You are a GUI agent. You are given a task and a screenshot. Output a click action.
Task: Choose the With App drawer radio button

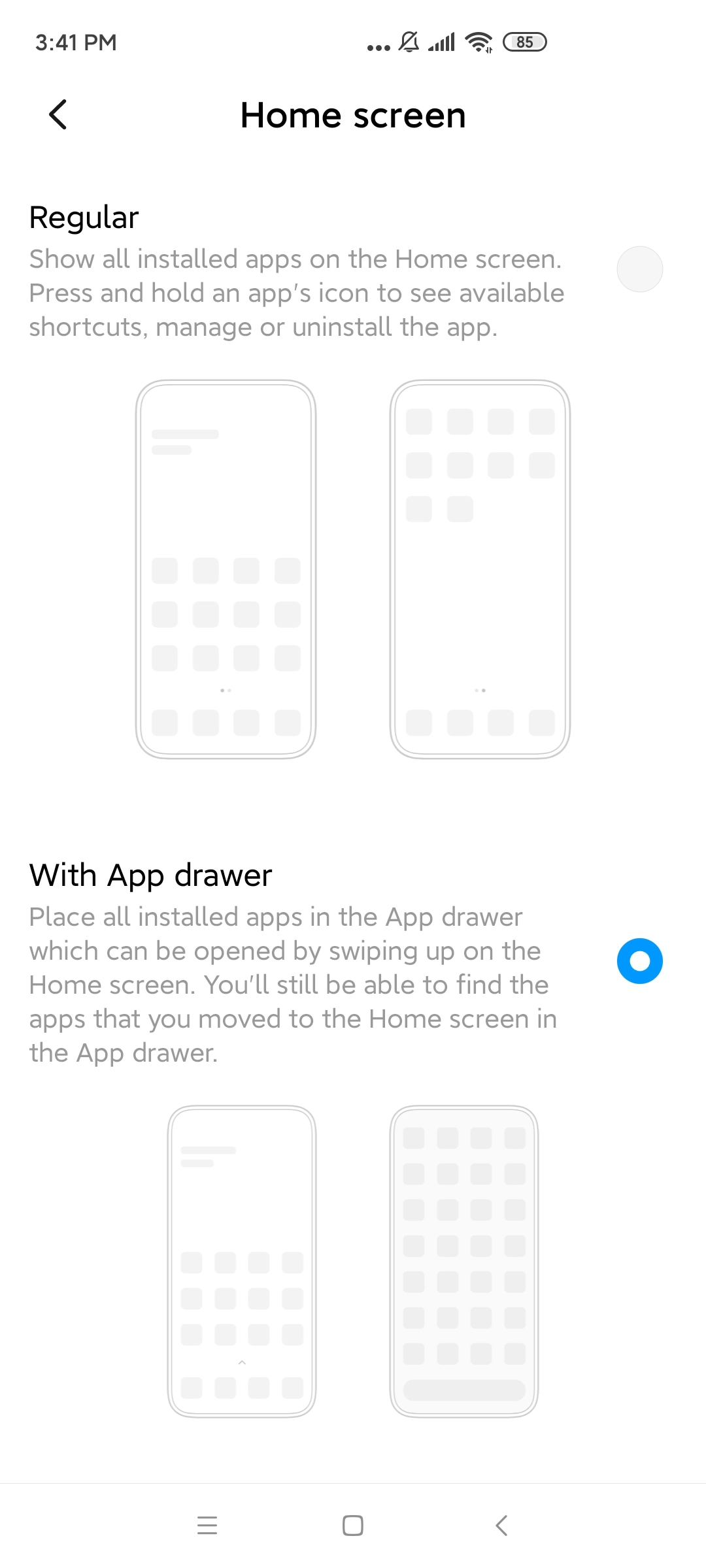(639, 961)
